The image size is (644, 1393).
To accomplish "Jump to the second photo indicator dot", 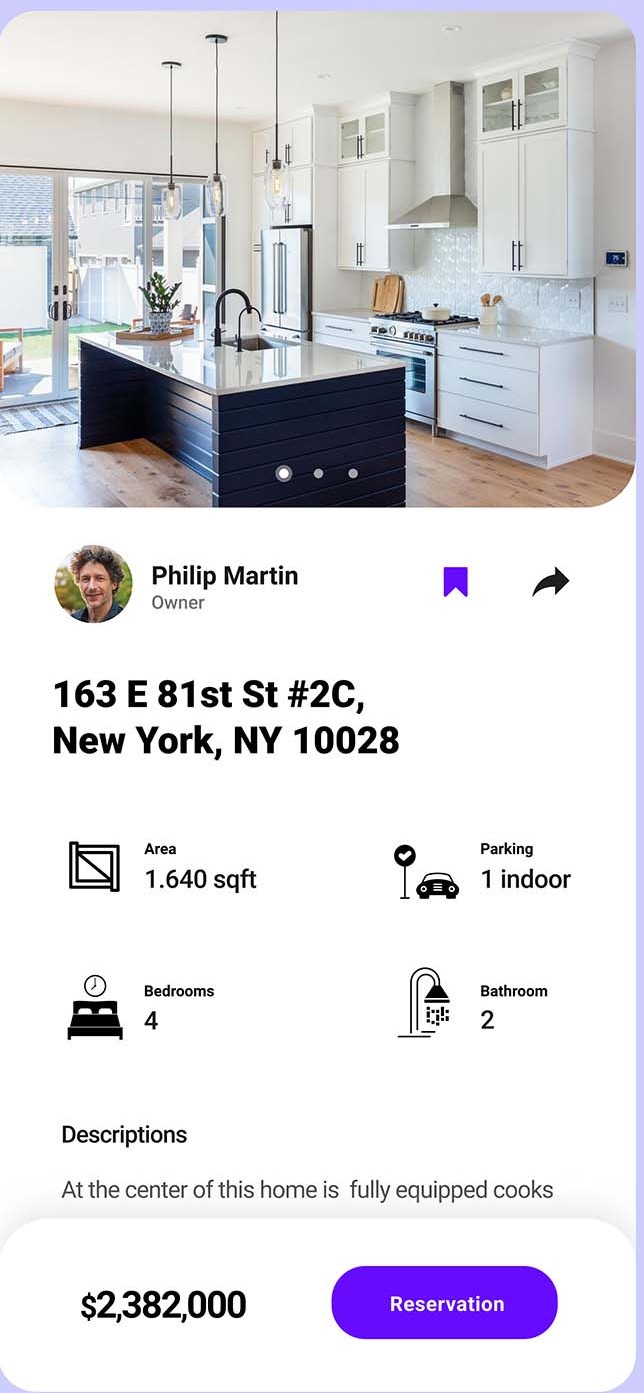I will point(318,473).
